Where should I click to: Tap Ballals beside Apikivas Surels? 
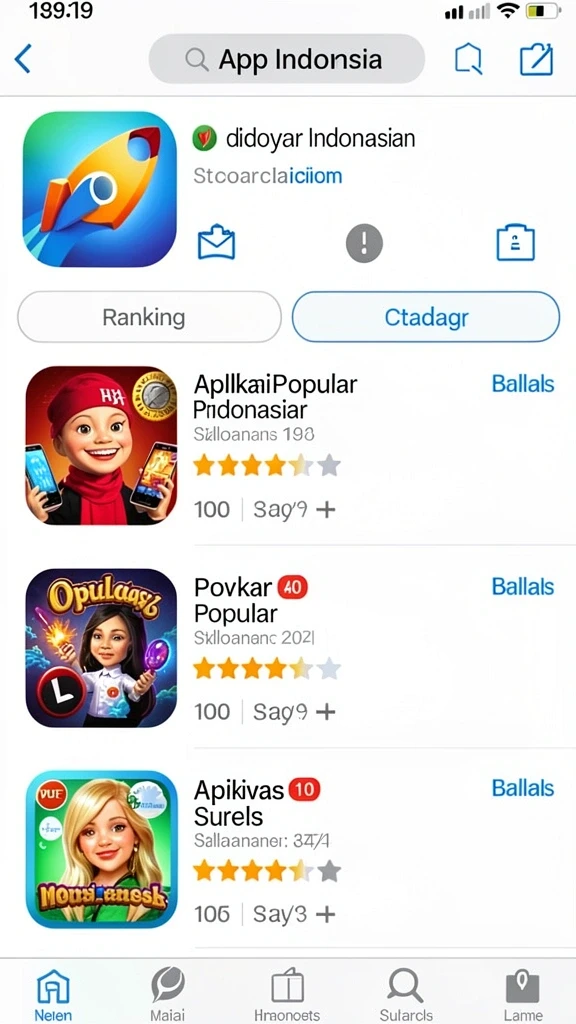[522, 788]
